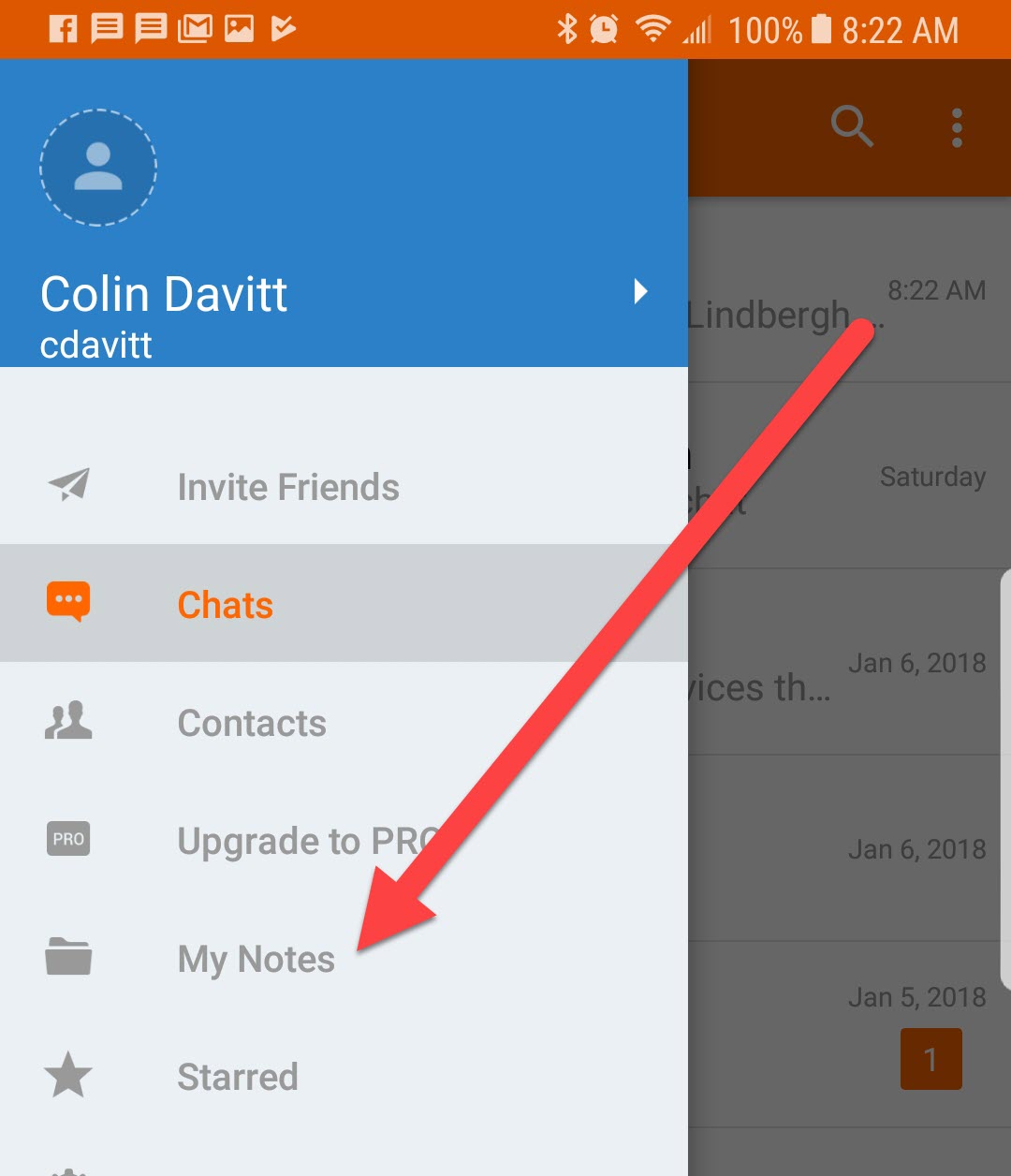The height and width of the screenshot is (1176, 1011).
Task: Select Chats in the drawer
Action: [x=225, y=605]
